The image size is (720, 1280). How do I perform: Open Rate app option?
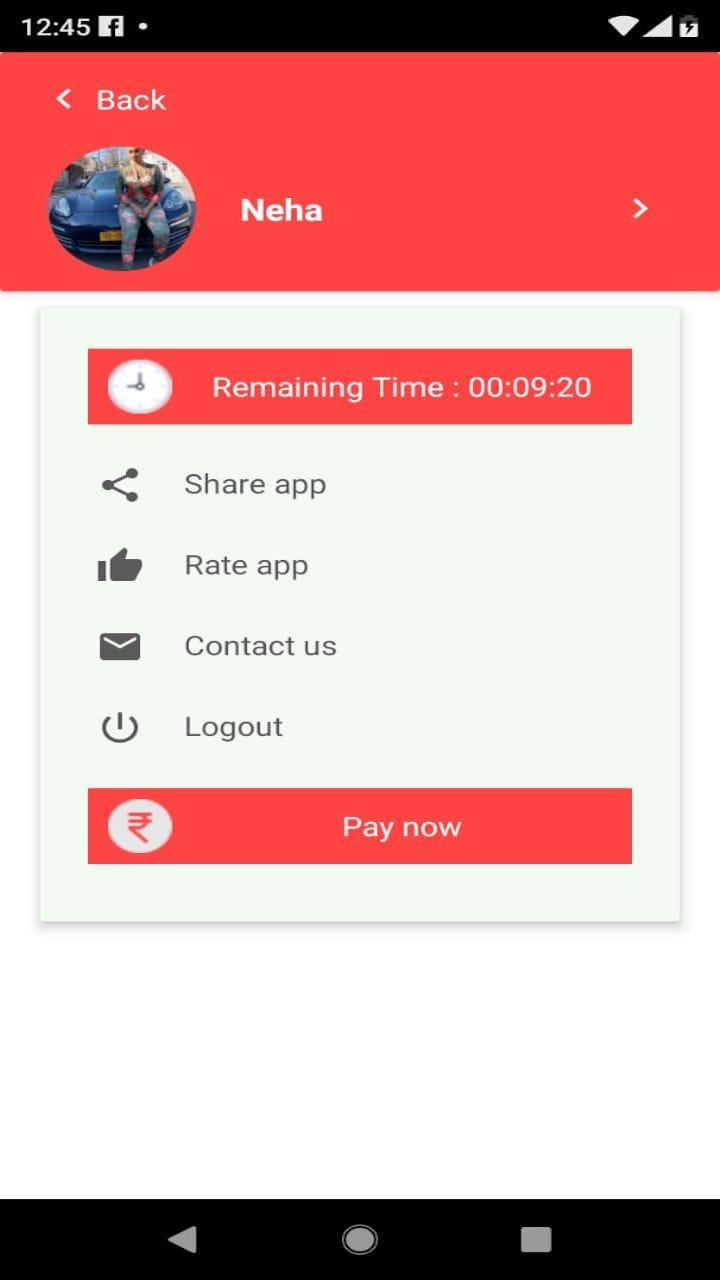pos(246,566)
